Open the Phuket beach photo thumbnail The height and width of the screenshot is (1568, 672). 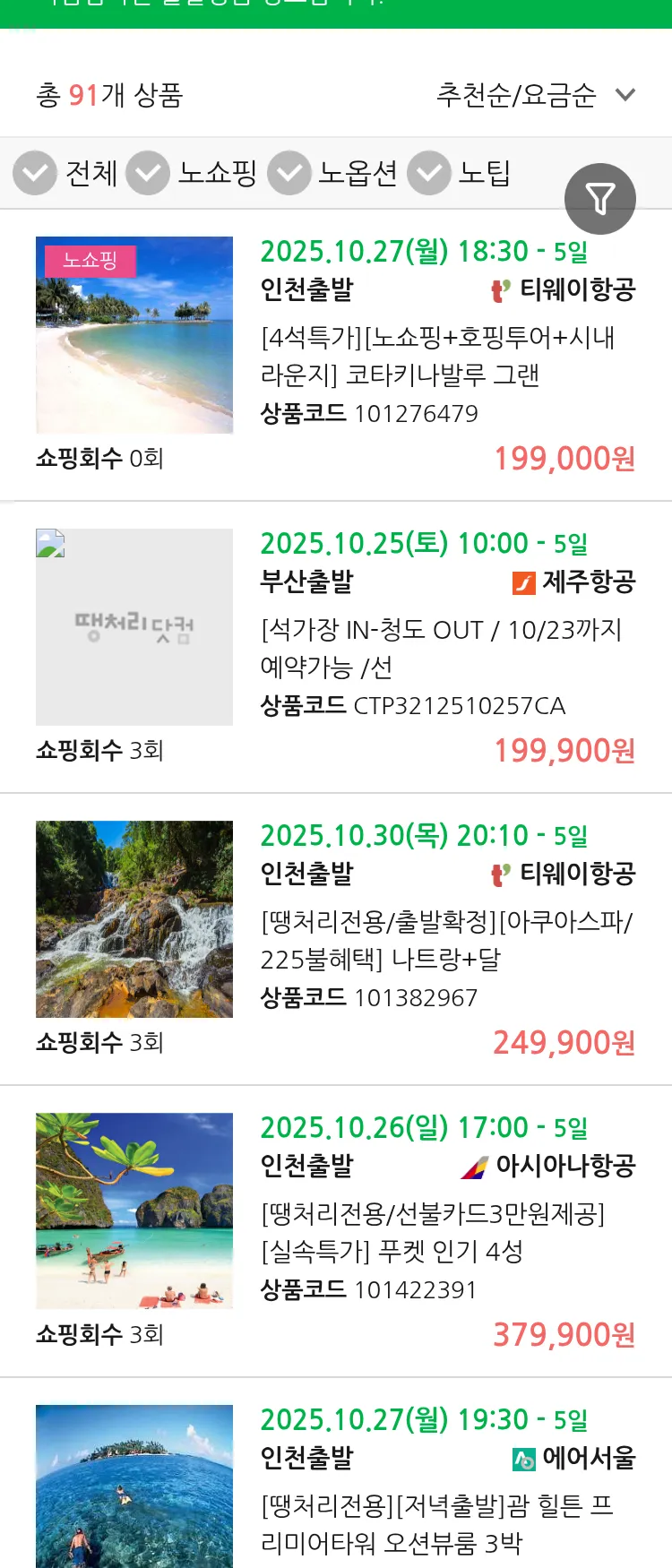(134, 1210)
